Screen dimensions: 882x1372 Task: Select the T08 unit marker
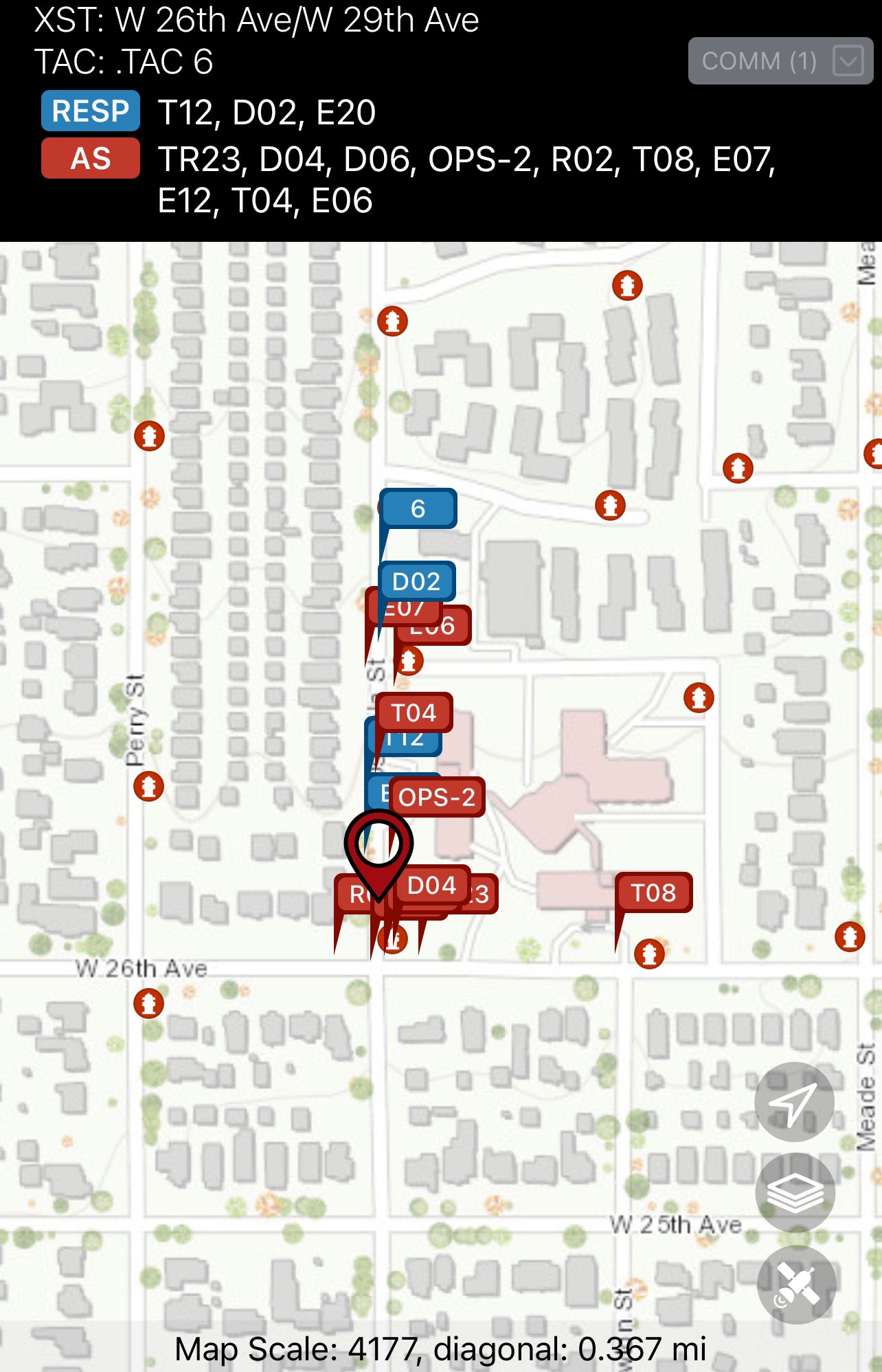click(653, 892)
